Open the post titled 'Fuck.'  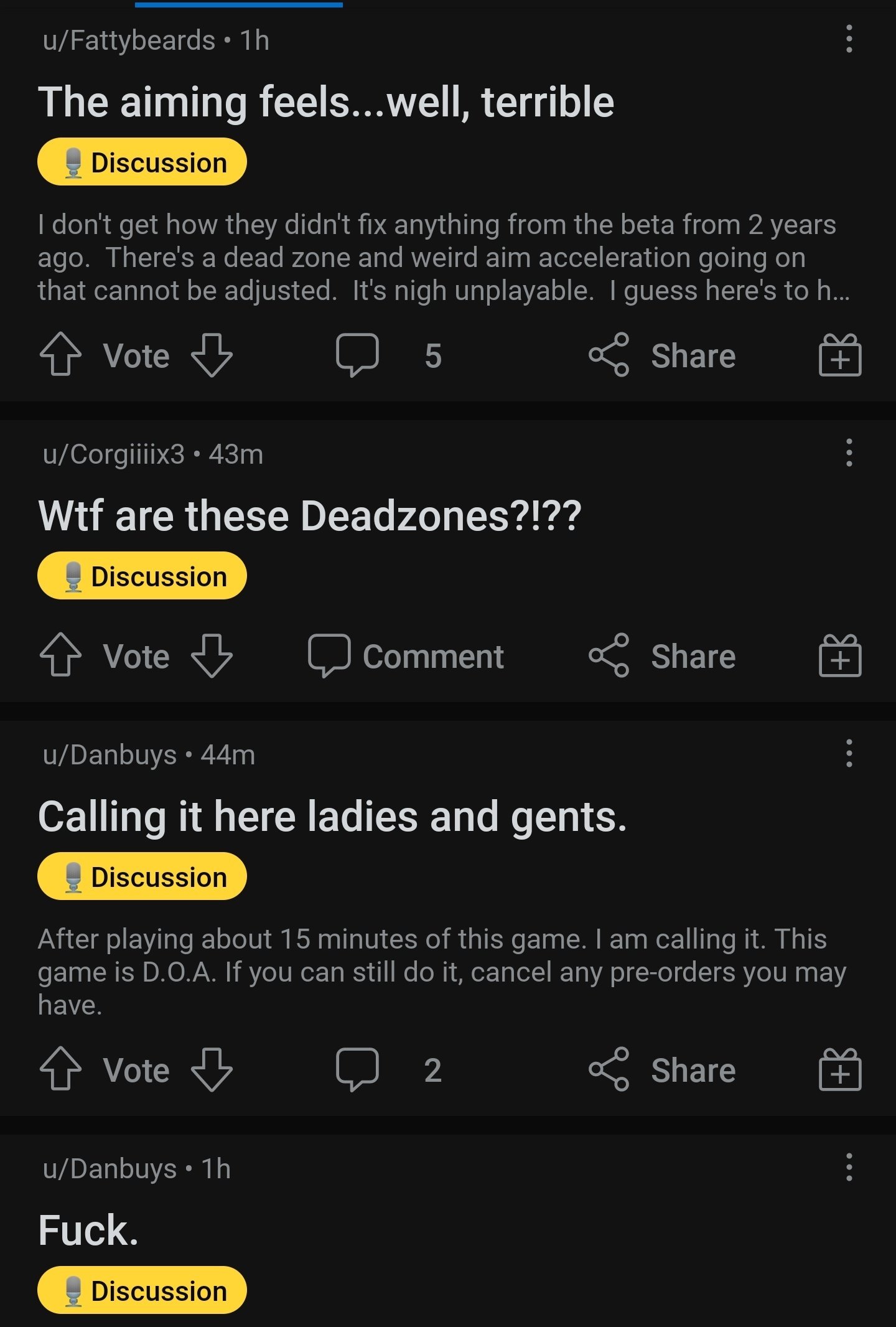coord(88,1231)
